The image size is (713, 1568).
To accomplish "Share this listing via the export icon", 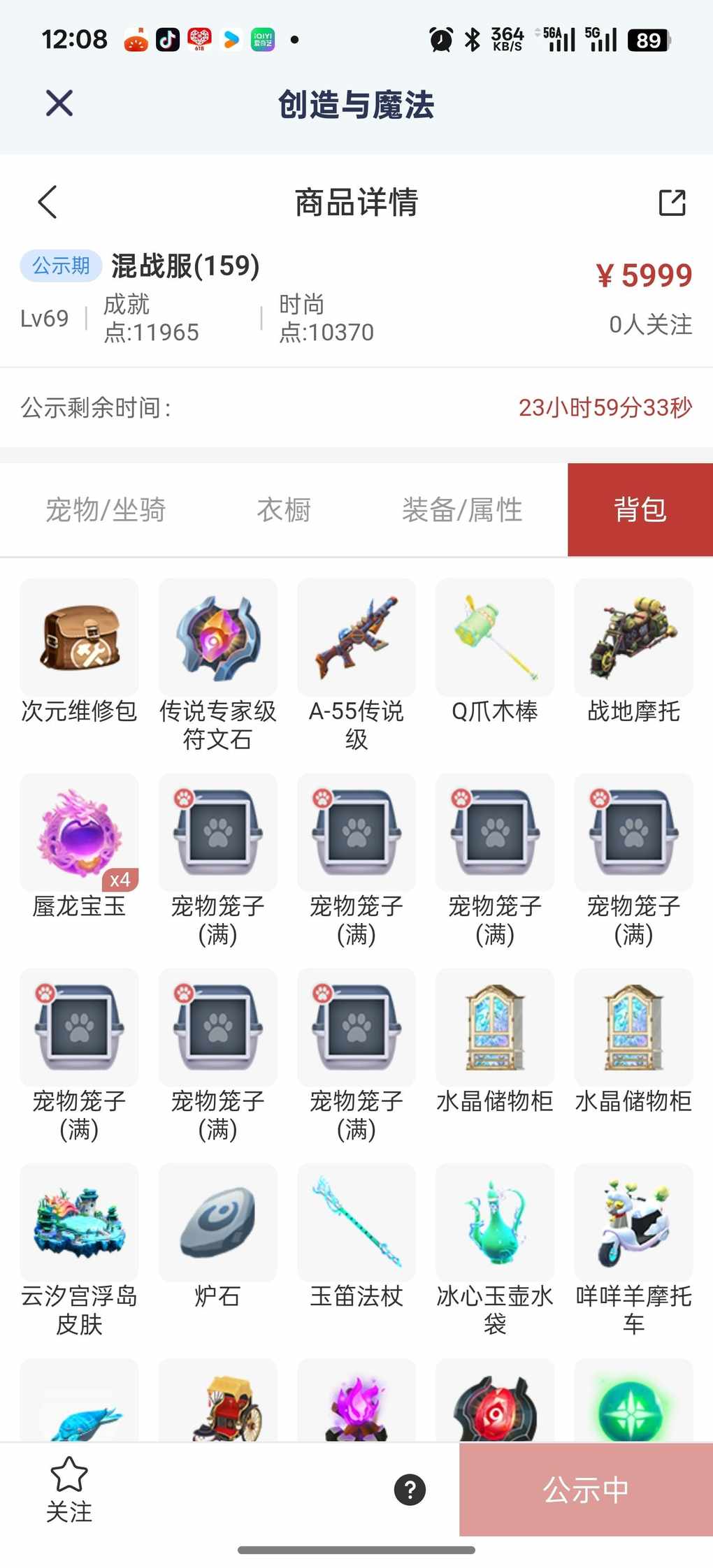I will [x=672, y=203].
